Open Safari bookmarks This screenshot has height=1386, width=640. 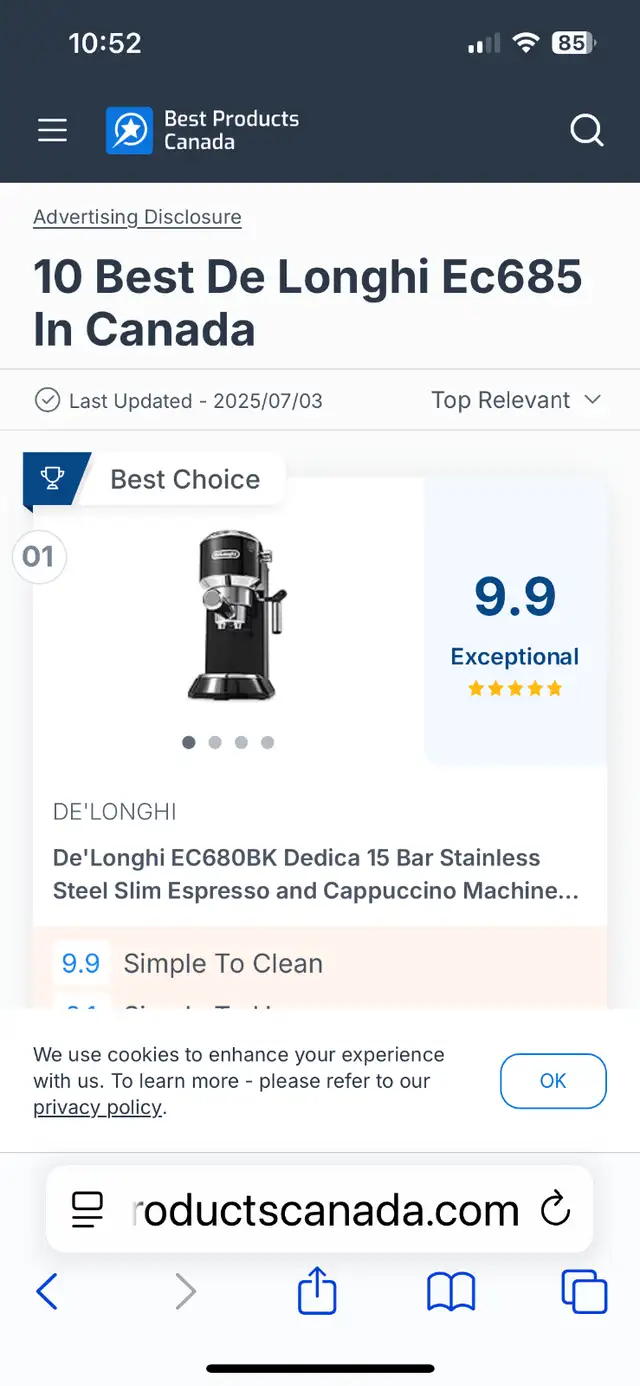click(x=451, y=1292)
